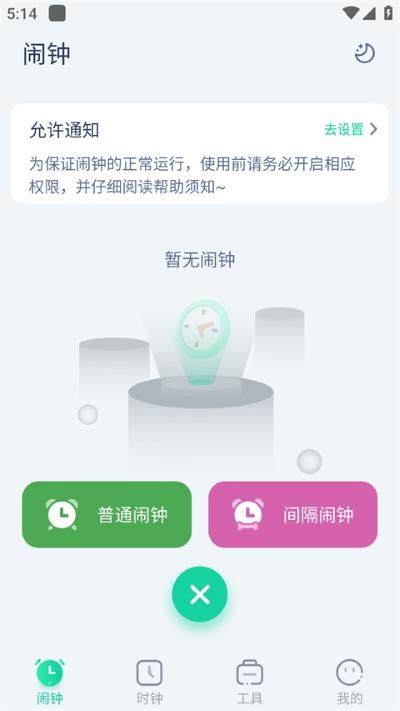Close the alarm type options
Image resolution: width=400 pixels, height=711 pixels.
[200, 594]
